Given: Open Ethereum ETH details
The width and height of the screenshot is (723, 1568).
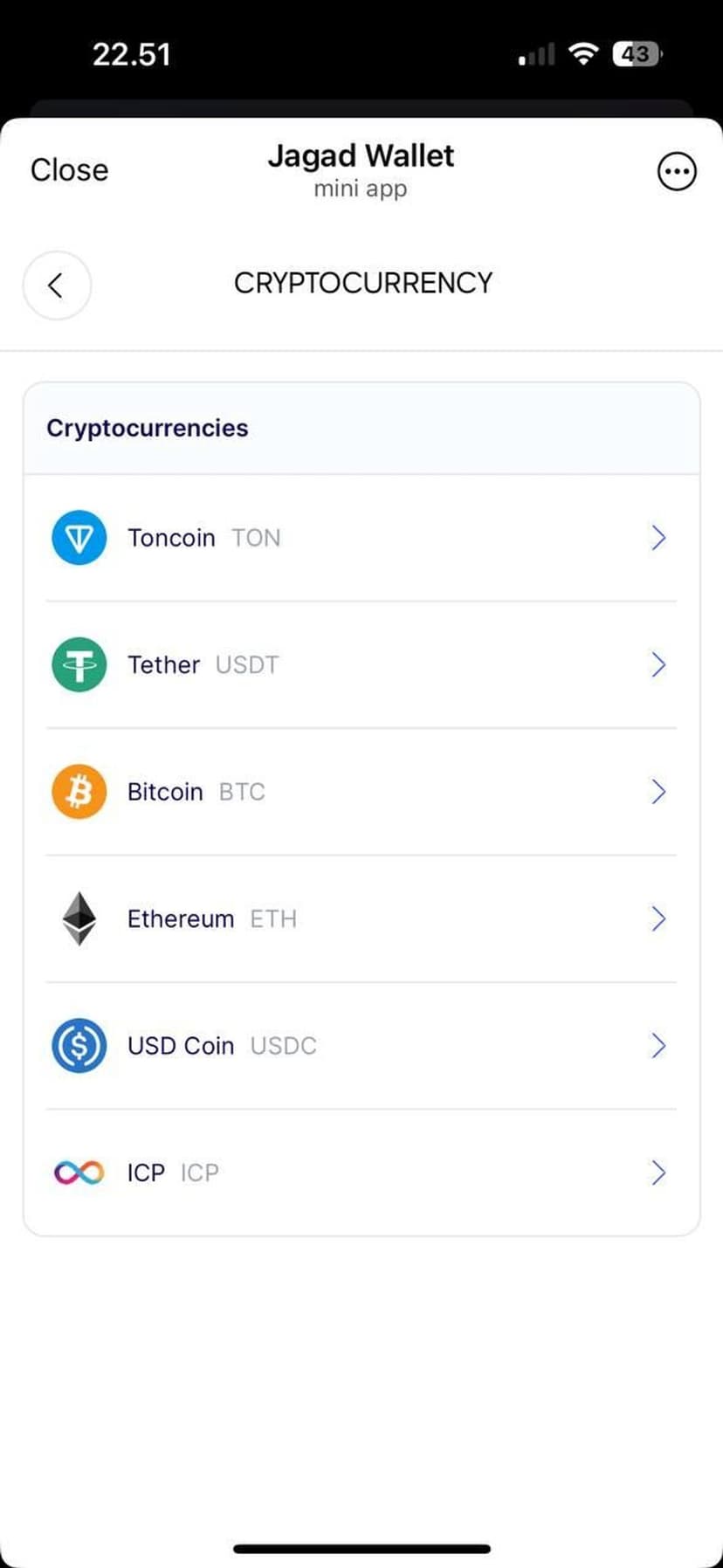Looking at the screenshot, I should [x=361, y=918].
